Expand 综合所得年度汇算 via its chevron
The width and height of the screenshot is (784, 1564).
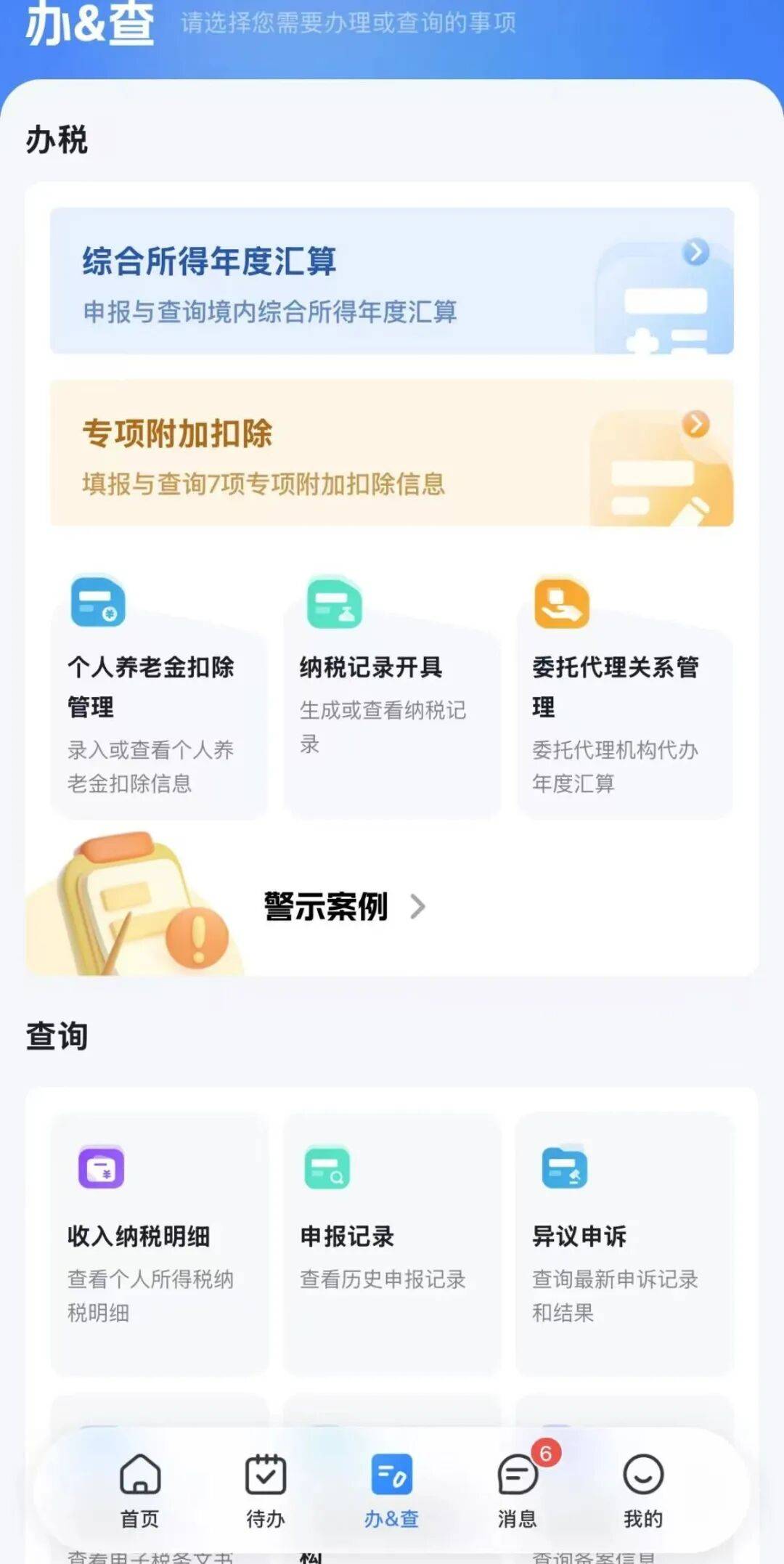pyautogui.click(x=696, y=251)
